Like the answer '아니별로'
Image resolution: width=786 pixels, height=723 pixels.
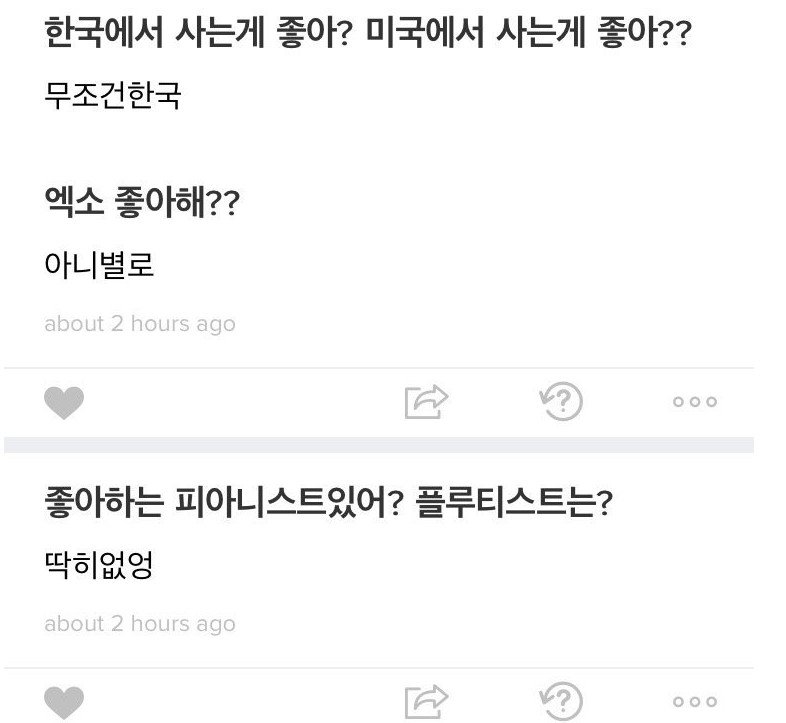(64, 403)
